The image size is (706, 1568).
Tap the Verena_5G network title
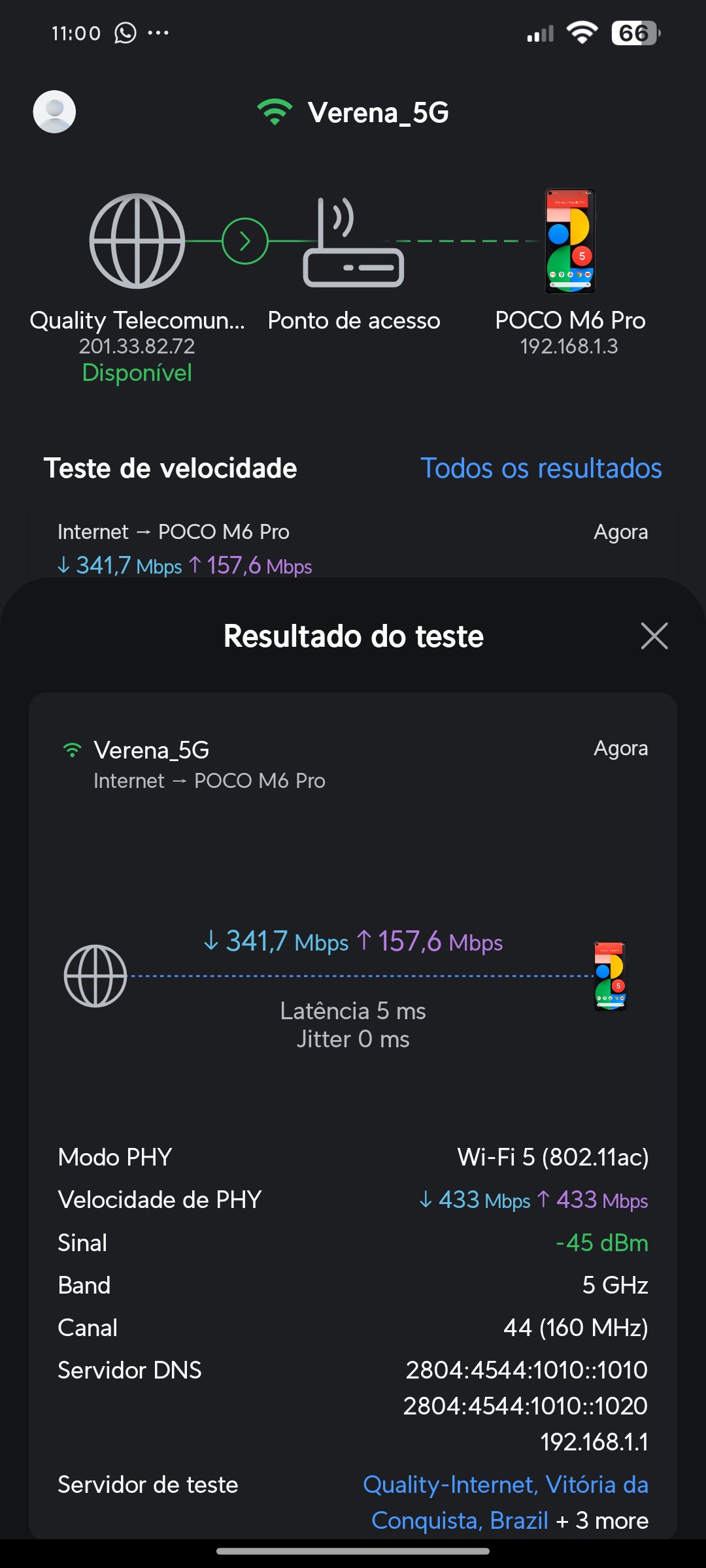tap(378, 112)
